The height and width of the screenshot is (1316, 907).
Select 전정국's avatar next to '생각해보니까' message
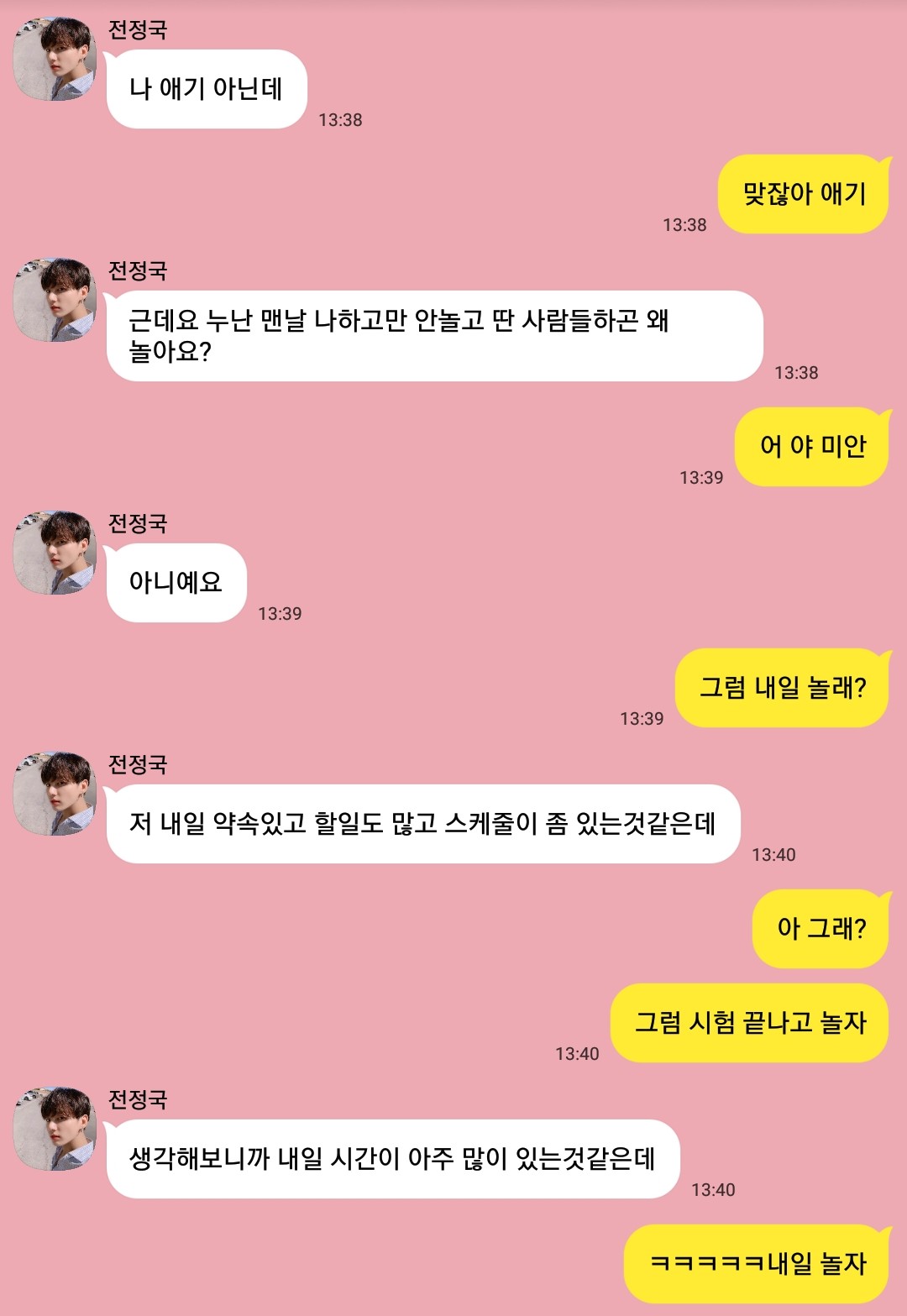point(55,1129)
